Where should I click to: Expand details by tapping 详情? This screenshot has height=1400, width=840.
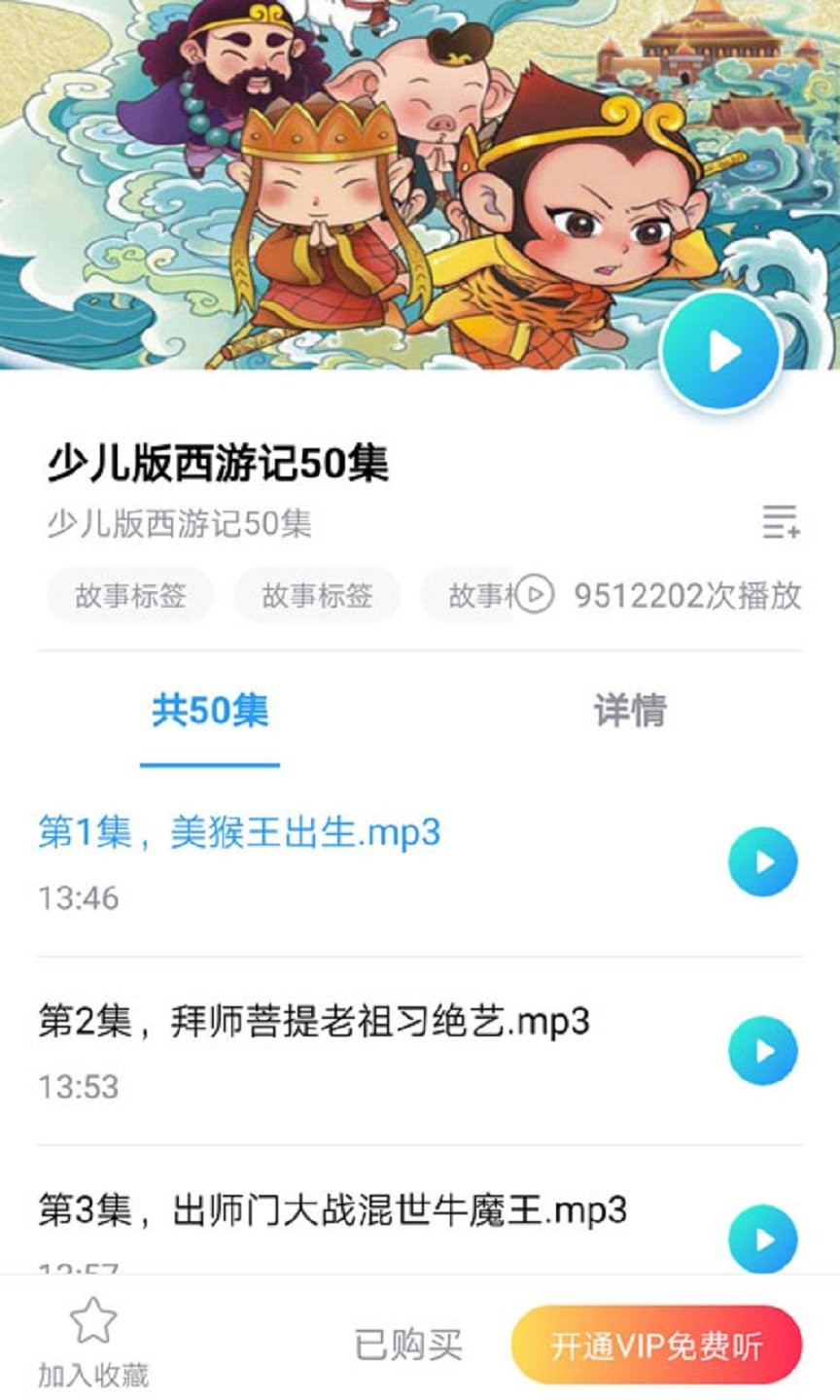(630, 713)
